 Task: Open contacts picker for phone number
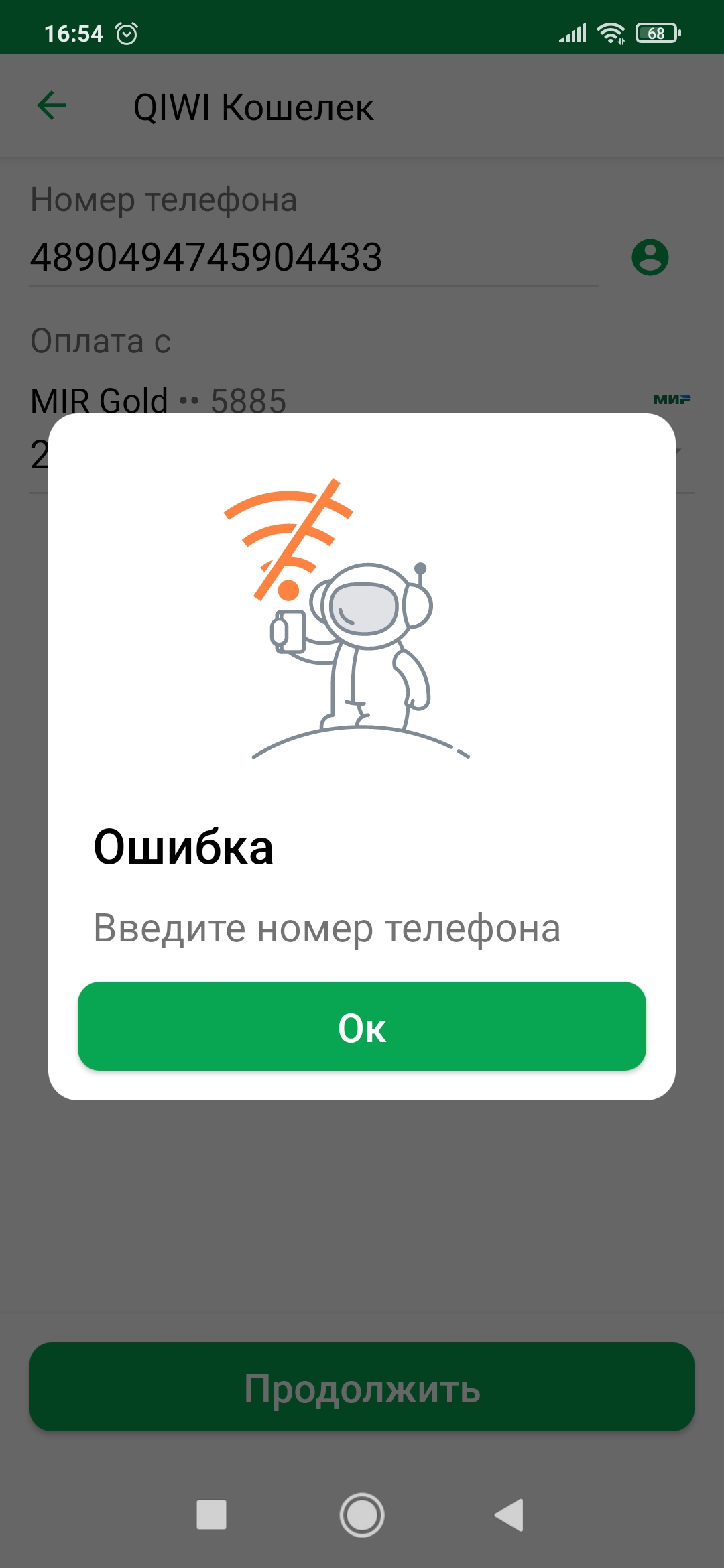650,257
